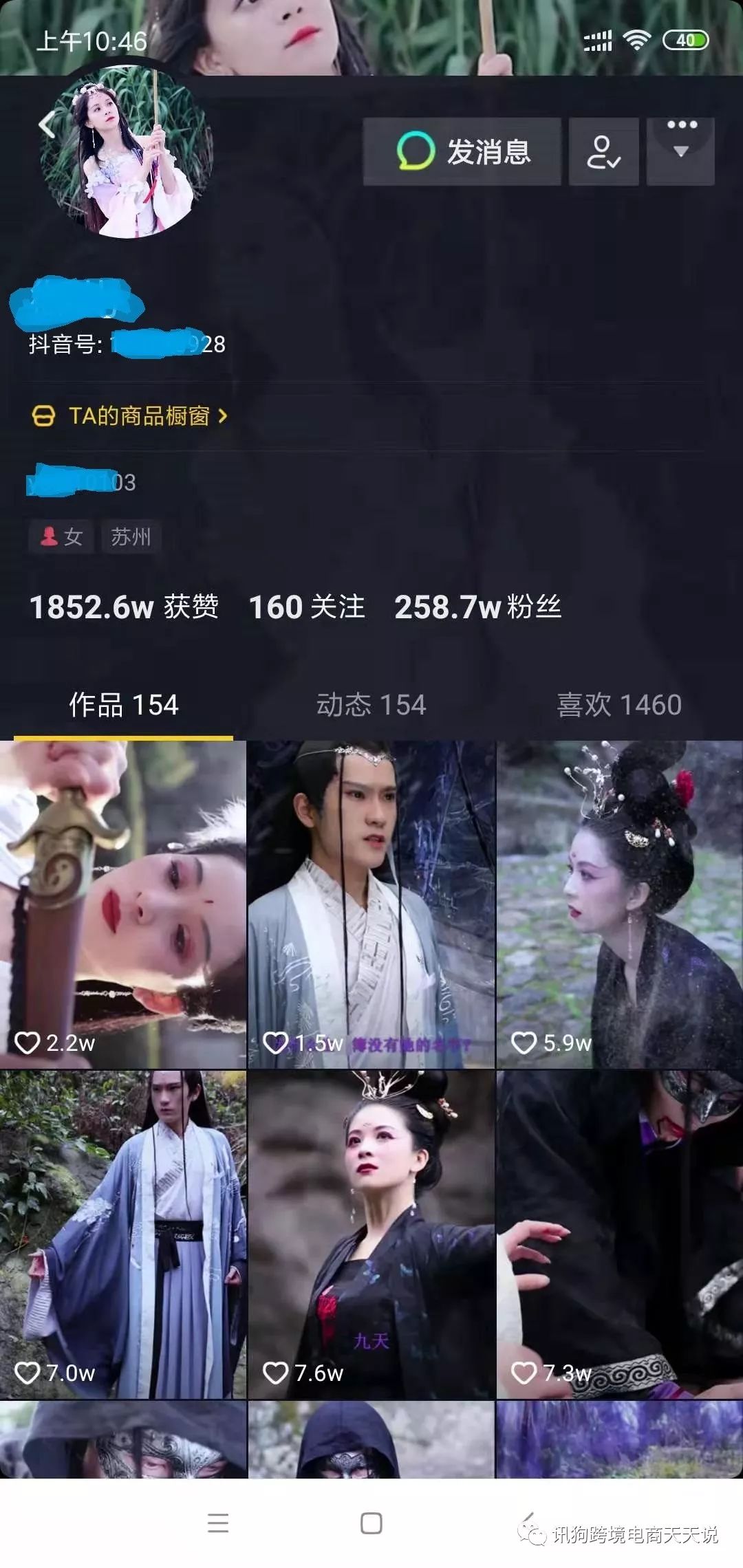Tap the system home button
This screenshot has width=743, height=1568.
[x=371, y=1523]
